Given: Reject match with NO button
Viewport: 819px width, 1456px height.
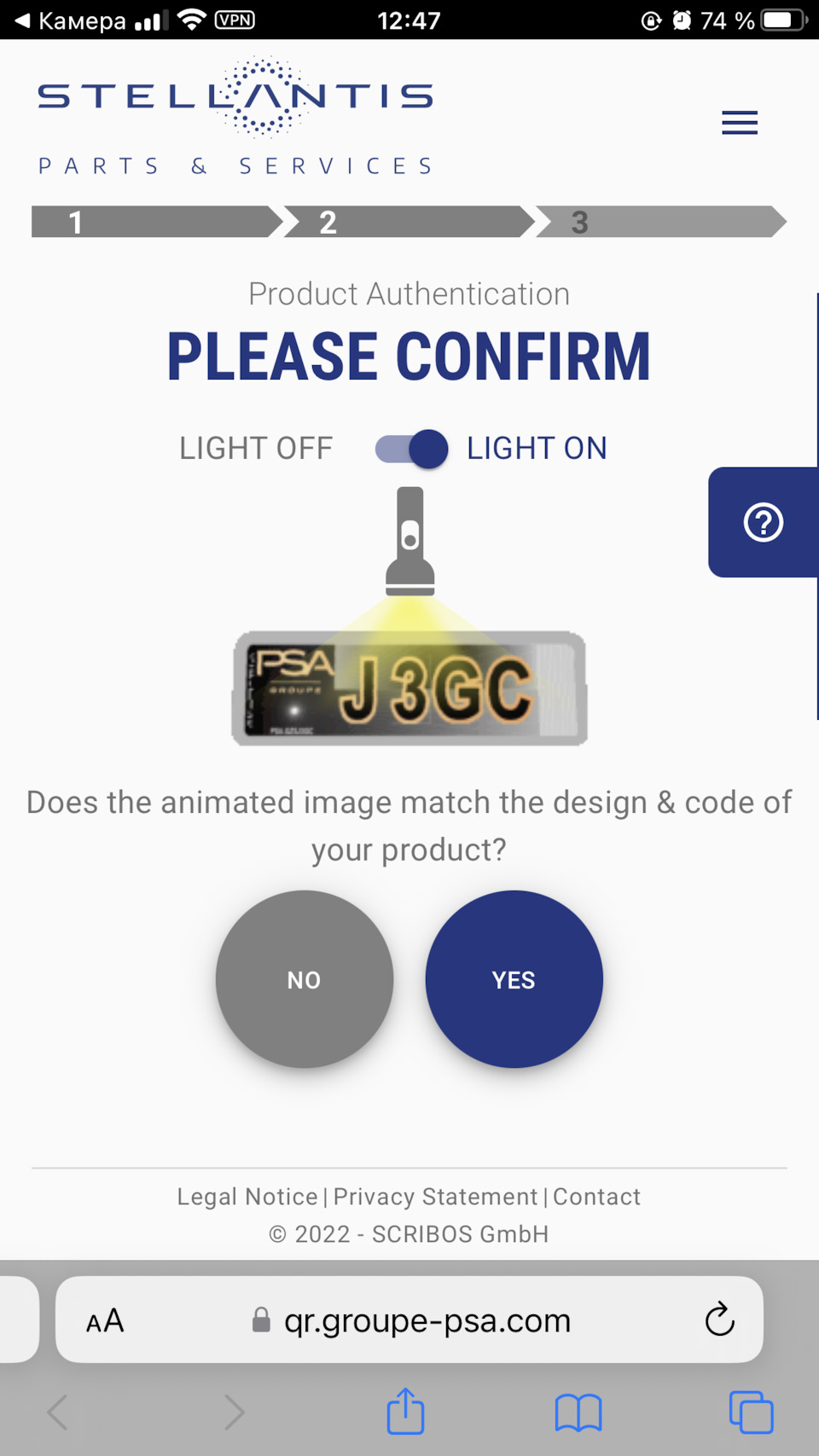Looking at the screenshot, I should 304,979.
